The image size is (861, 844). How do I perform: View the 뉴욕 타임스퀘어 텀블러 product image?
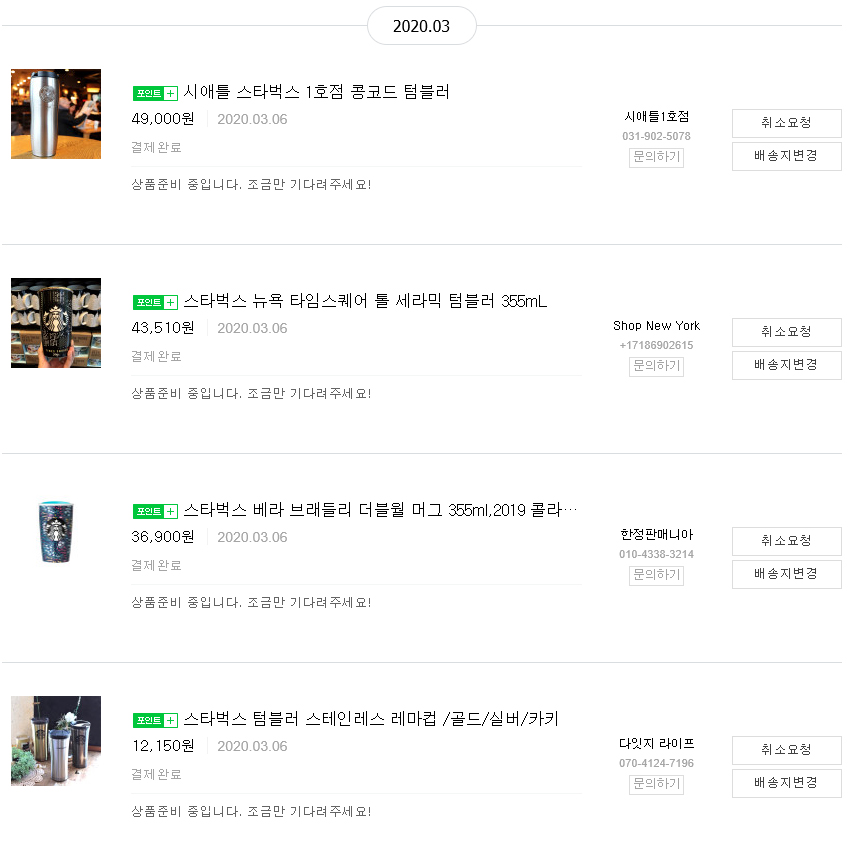pos(56,323)
